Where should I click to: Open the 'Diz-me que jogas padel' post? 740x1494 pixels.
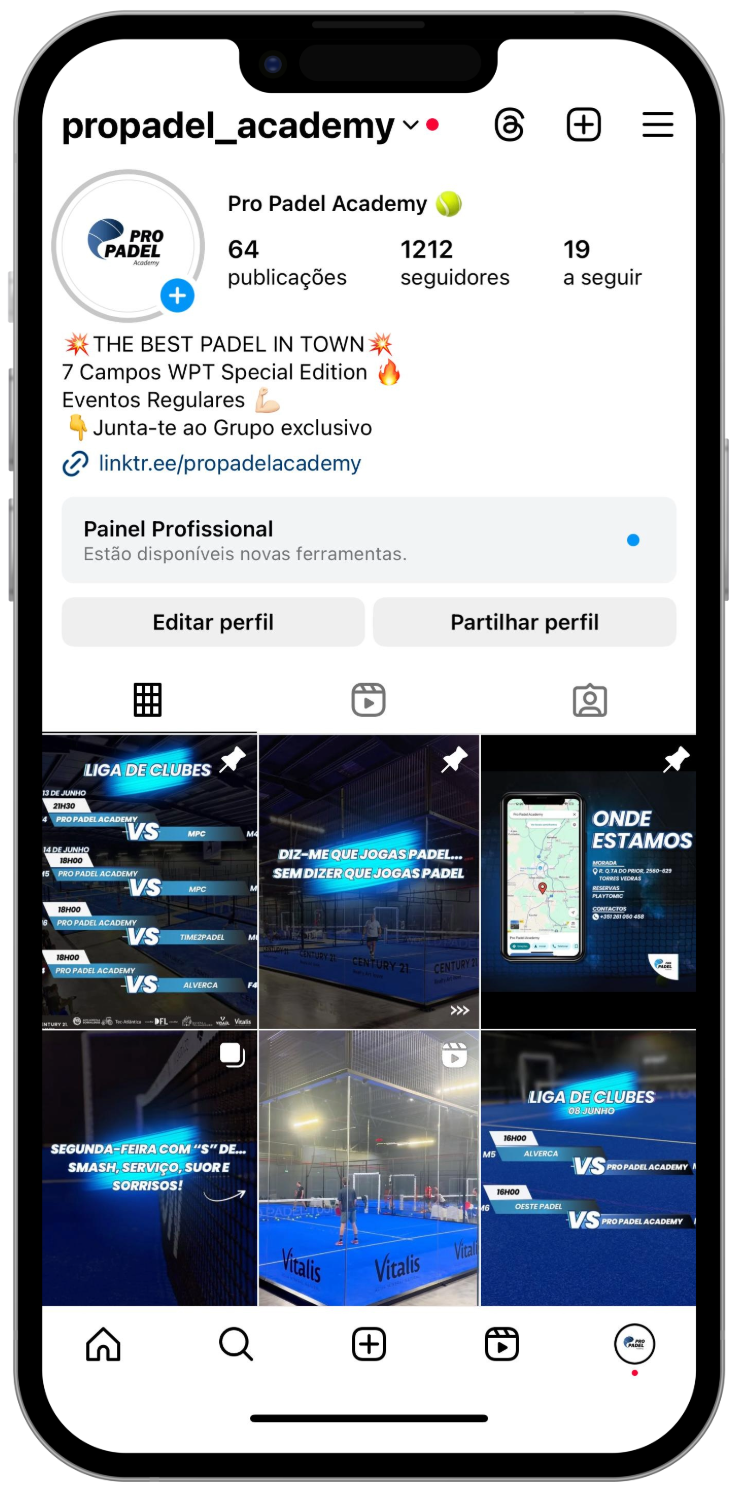[368, 882]
